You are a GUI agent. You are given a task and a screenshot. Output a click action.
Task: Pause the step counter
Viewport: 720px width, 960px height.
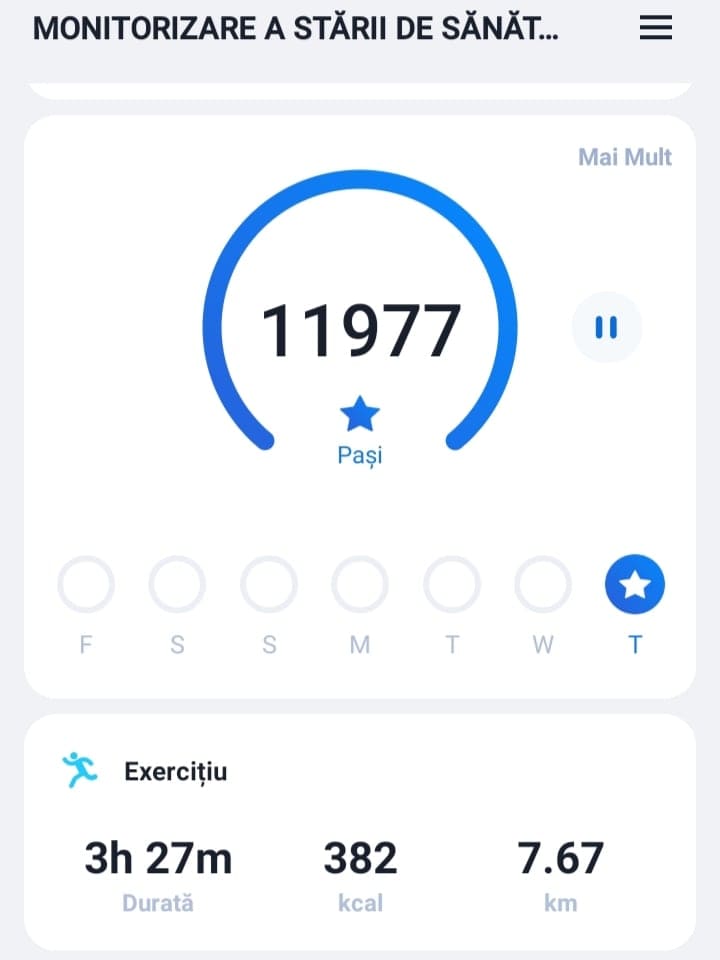[606, 327]
